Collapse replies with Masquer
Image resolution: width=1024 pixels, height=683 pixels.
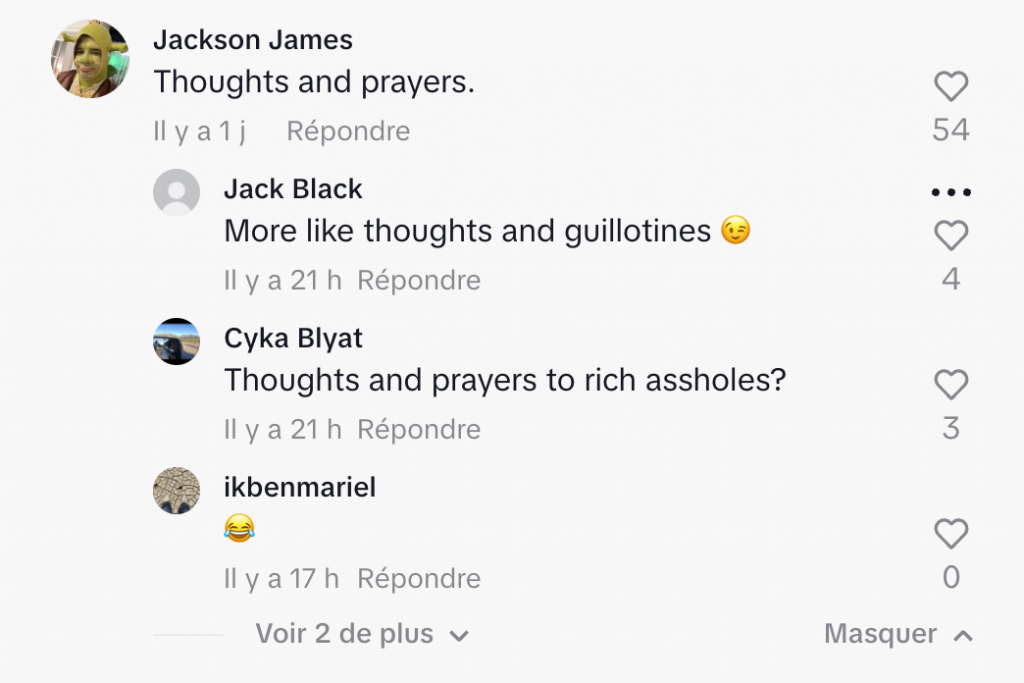click(x=897, y=634)
